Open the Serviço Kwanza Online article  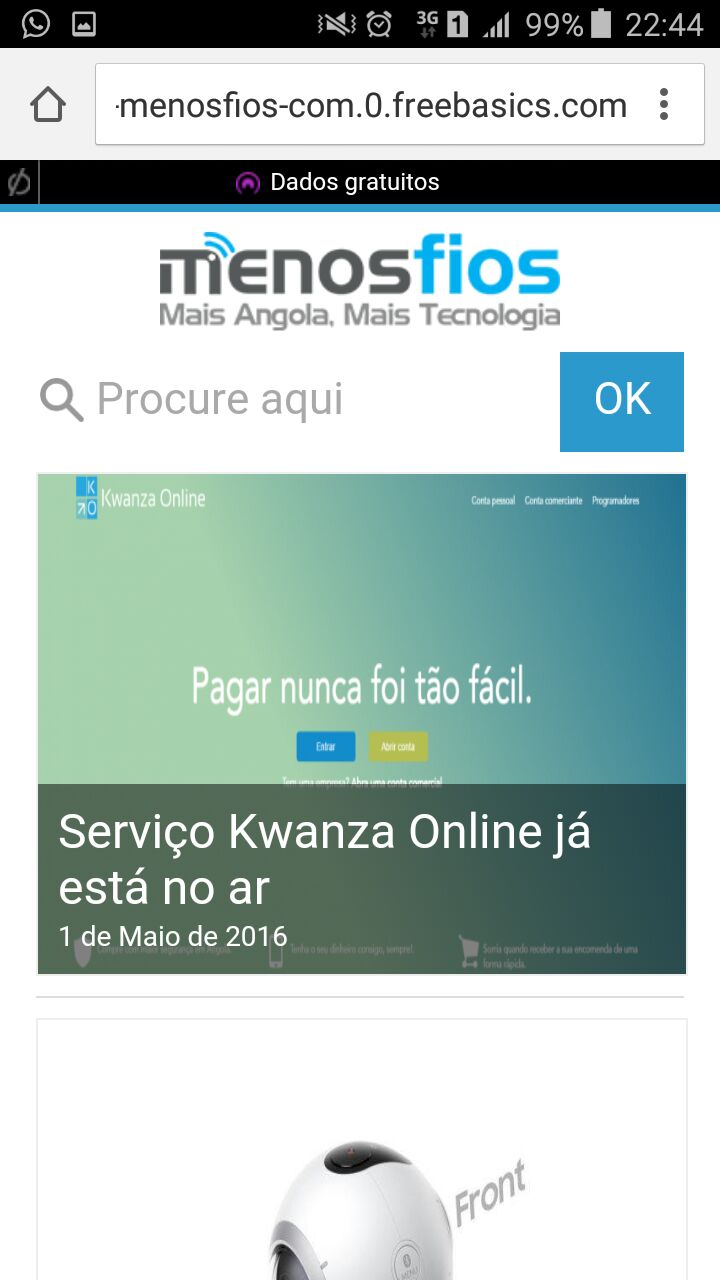point(361,724)
